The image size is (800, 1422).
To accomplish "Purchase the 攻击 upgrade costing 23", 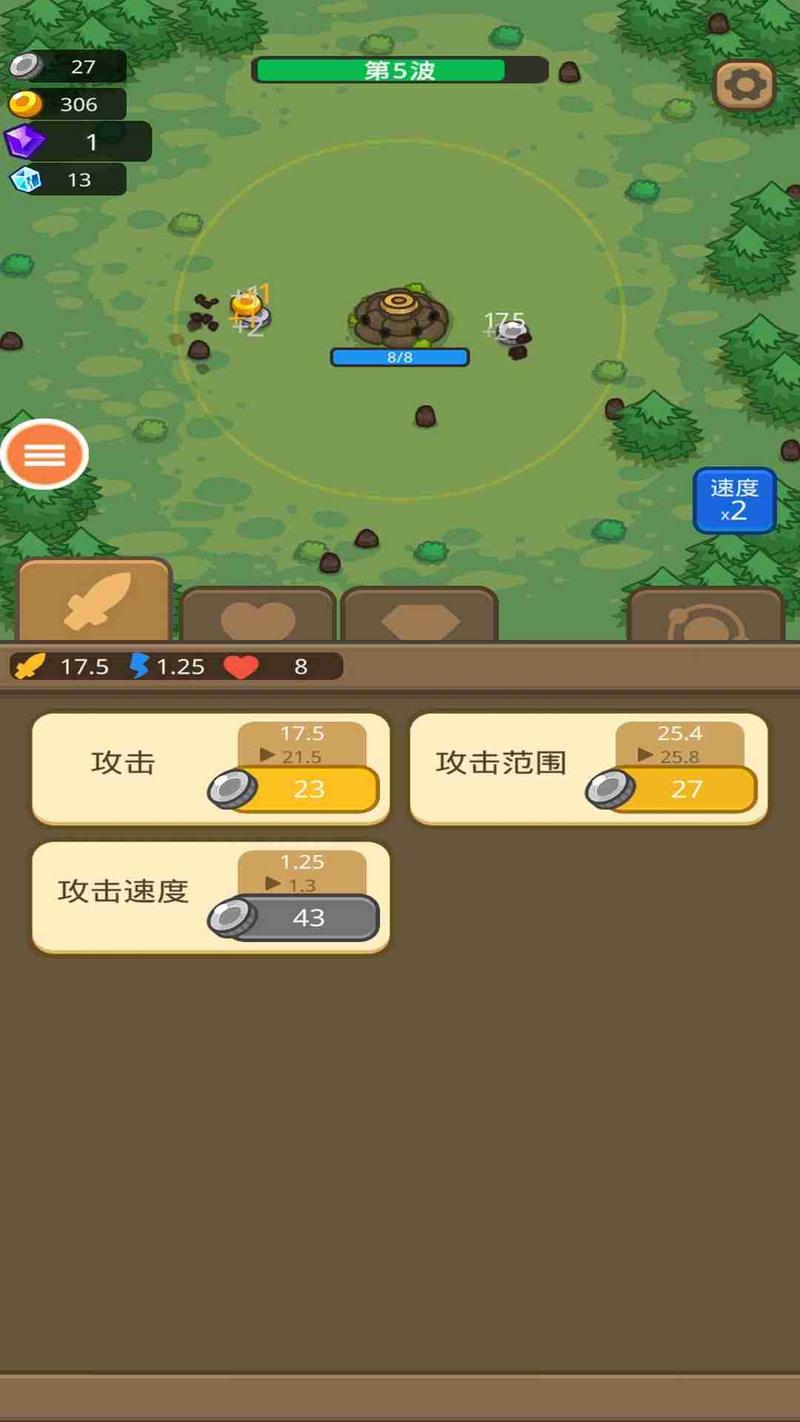I will (208, 768).
